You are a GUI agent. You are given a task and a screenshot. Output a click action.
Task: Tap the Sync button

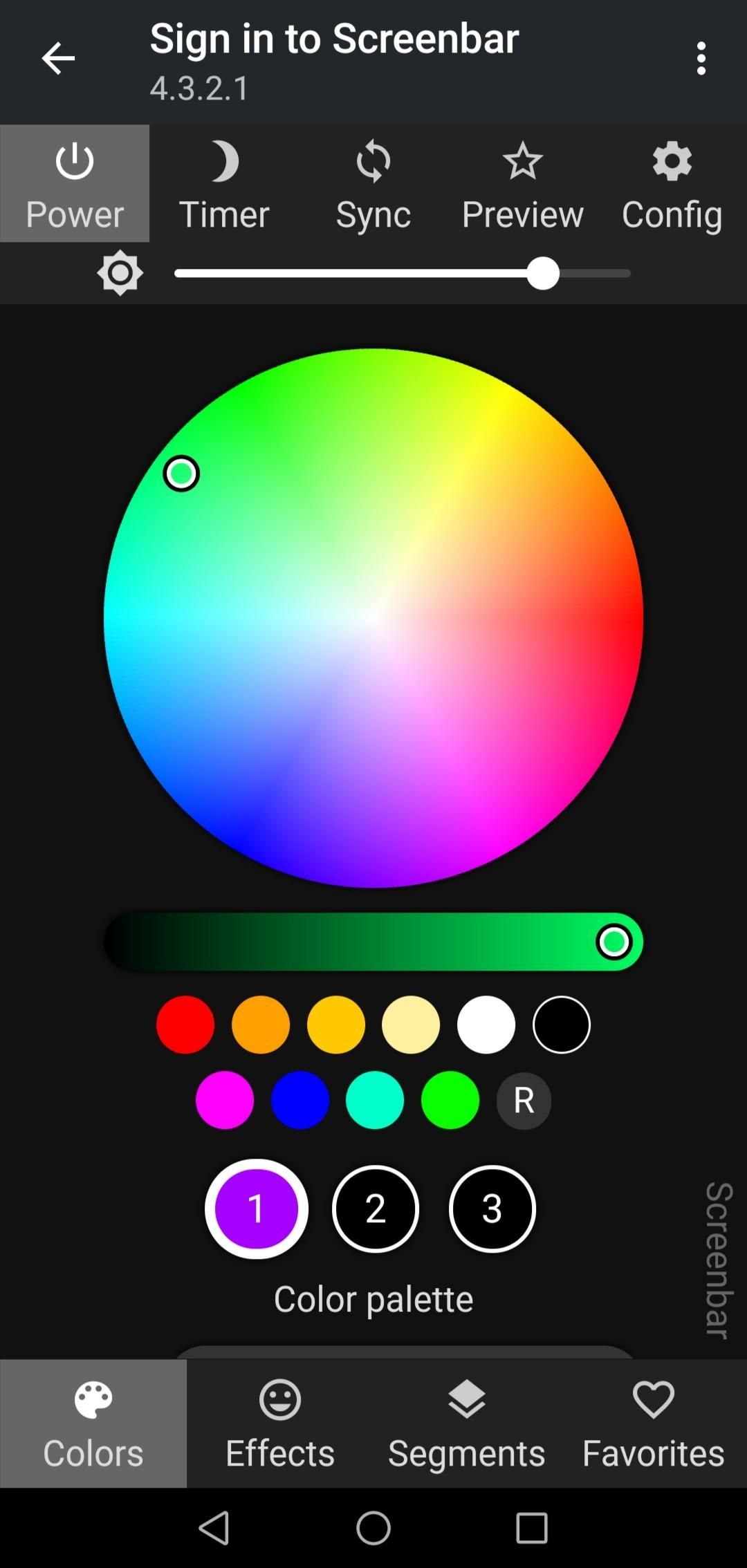[373, 184]
